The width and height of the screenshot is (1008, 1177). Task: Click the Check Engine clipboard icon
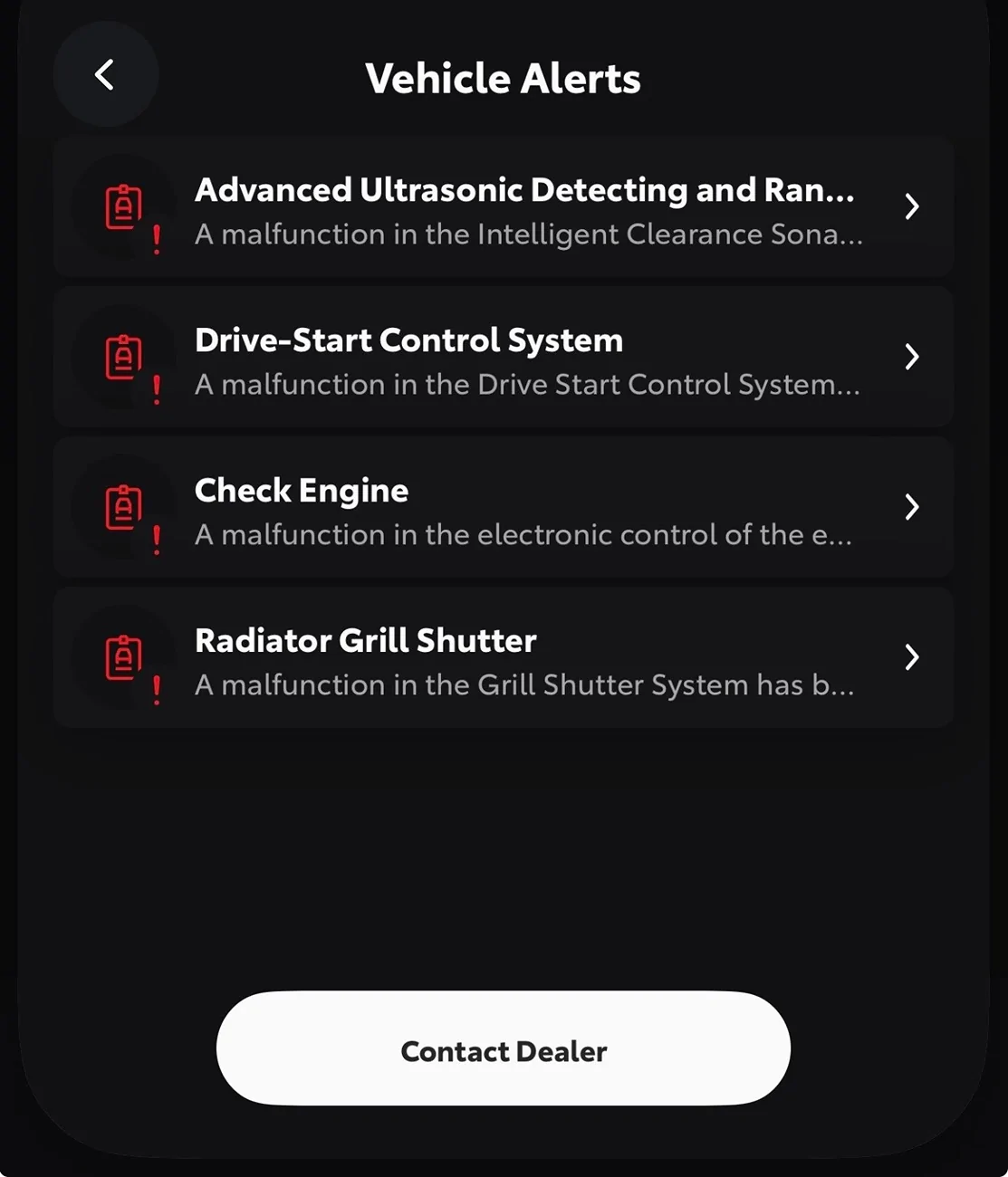coord(123,507)
